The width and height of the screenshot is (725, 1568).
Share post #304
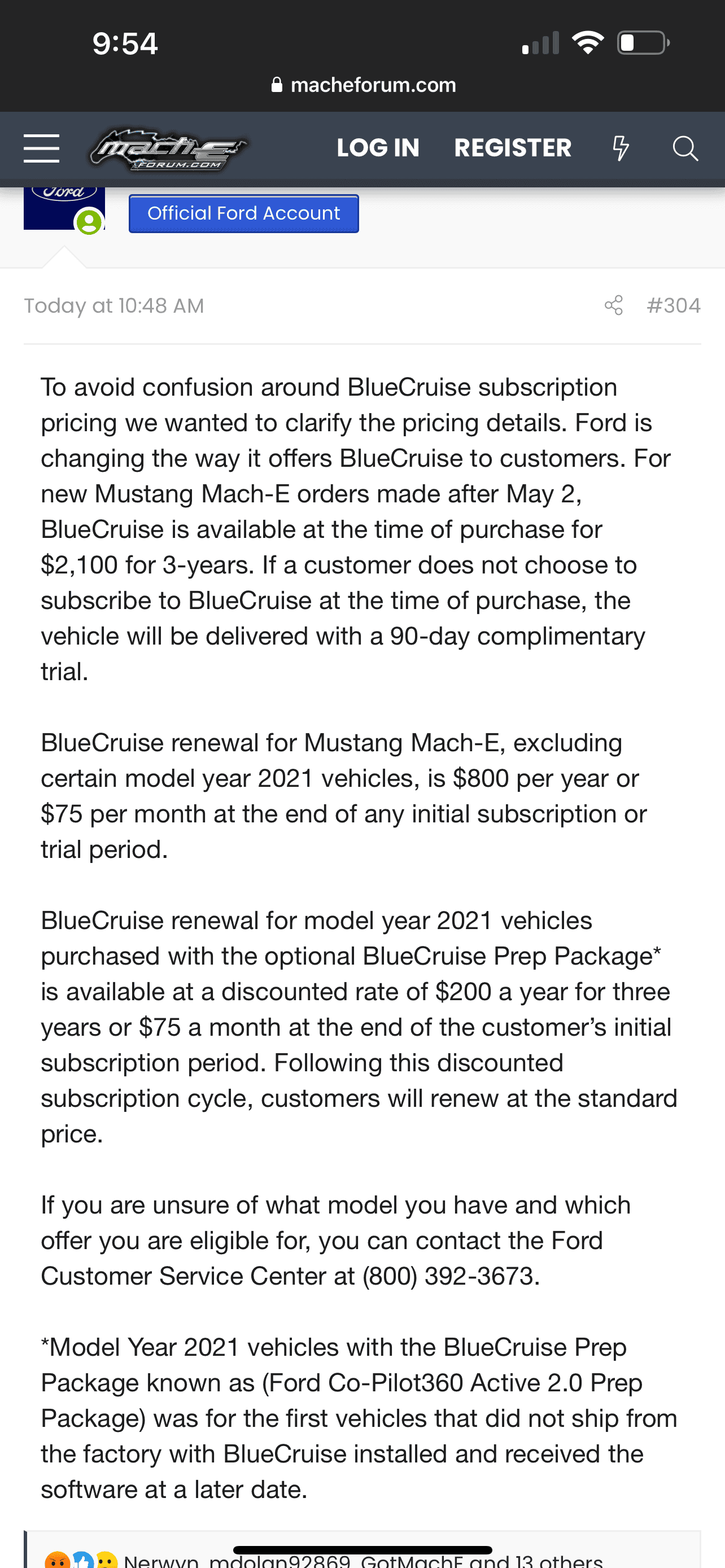(614, 305)
